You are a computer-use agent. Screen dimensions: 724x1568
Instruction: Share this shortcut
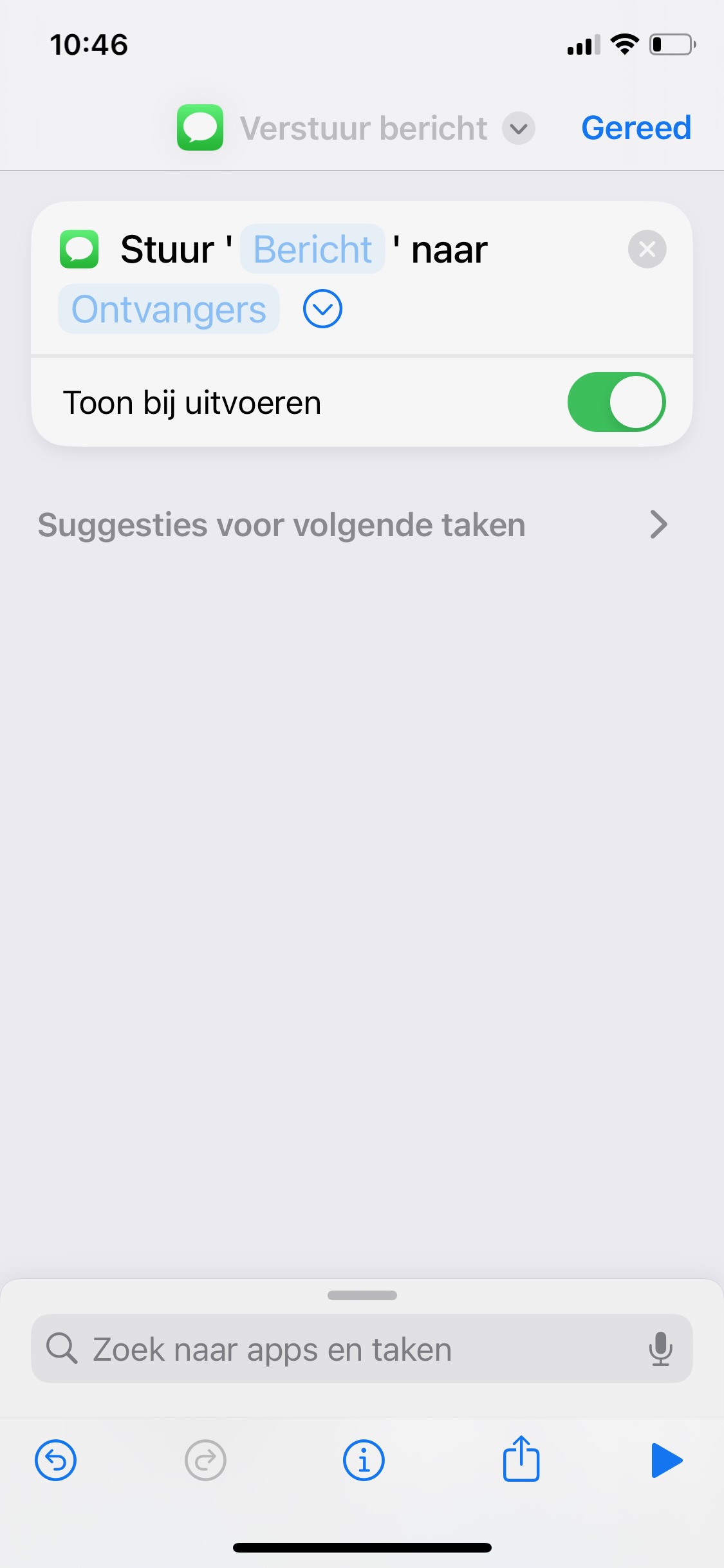click(x=521, y=1460)
